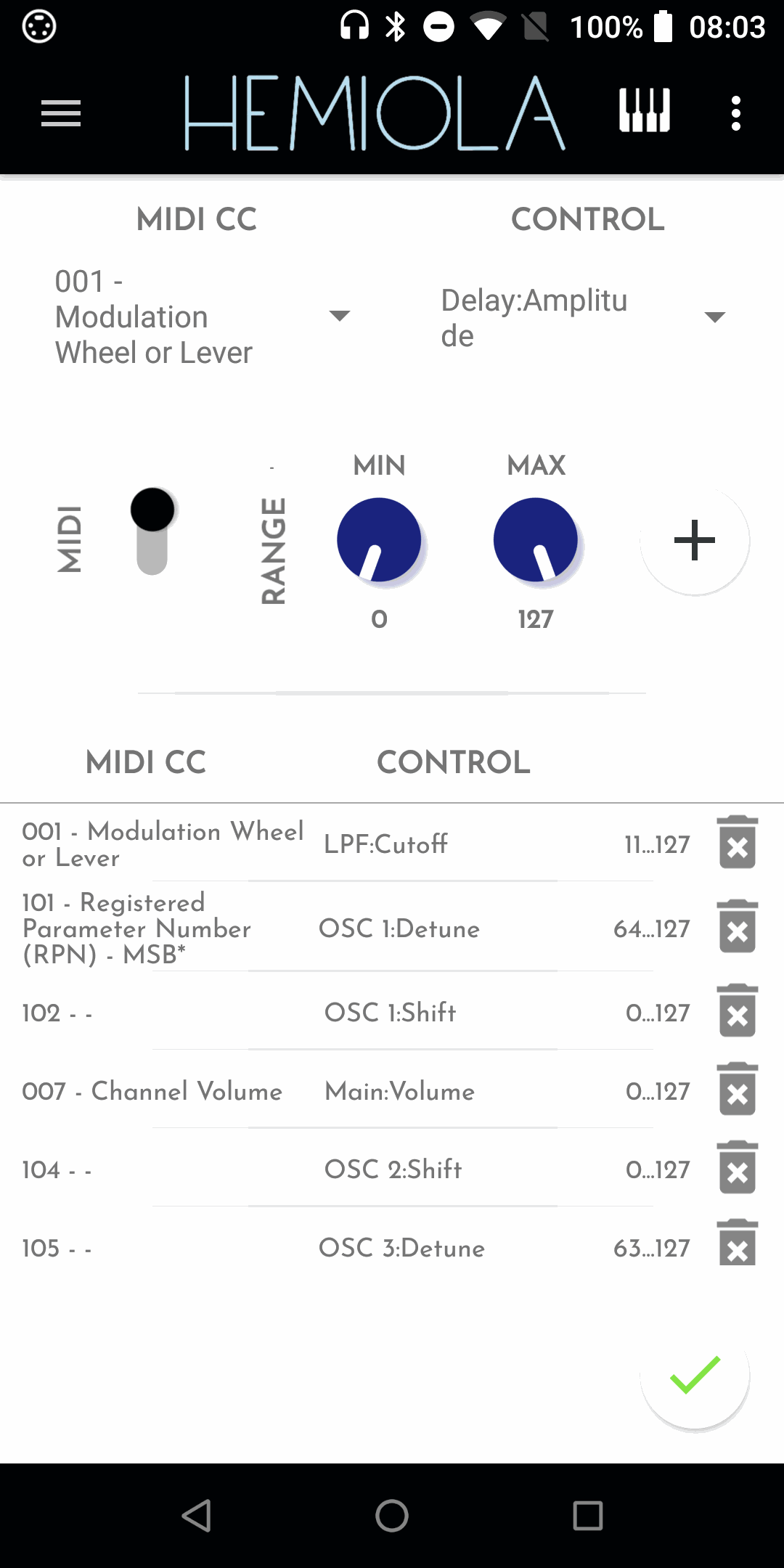
Task: Open the MIDI CC selector dropdown
Action: point(340,316)
